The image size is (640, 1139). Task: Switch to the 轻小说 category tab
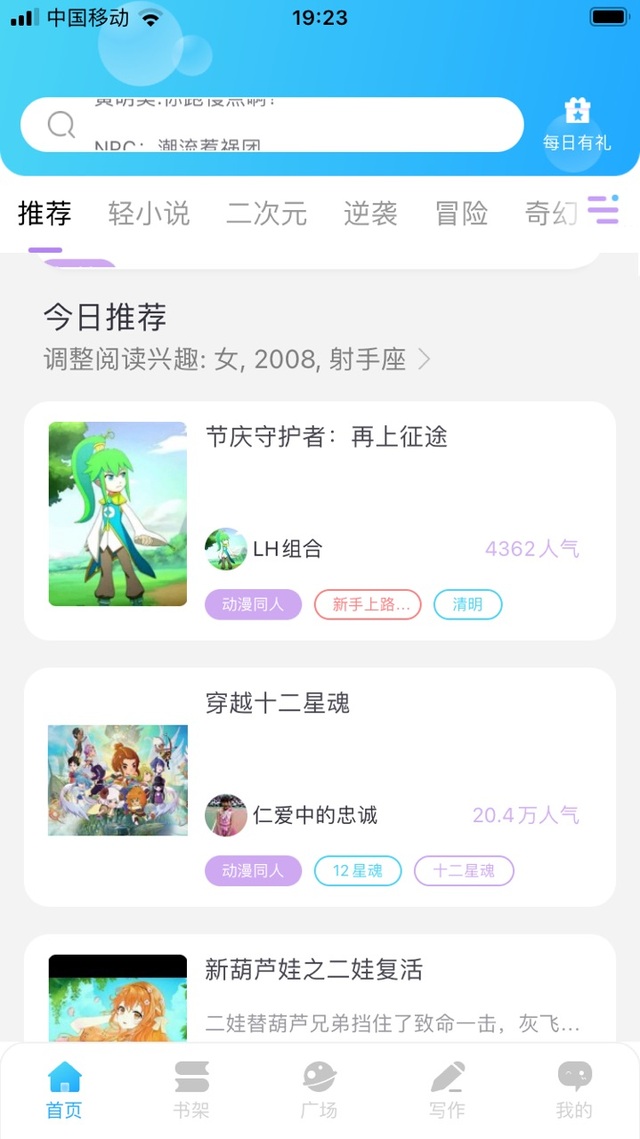click(149, 213)
